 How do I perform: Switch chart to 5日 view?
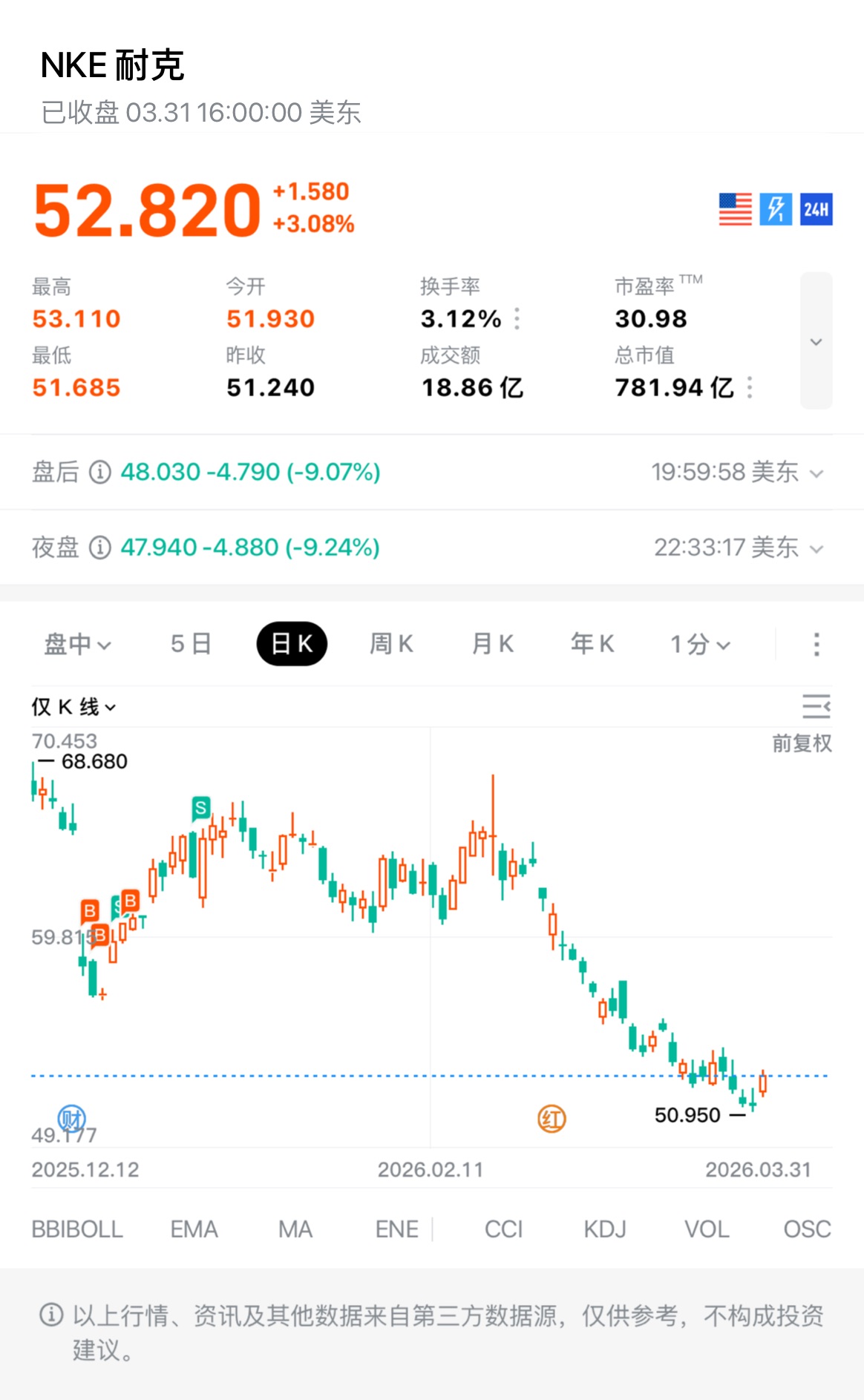191,643
